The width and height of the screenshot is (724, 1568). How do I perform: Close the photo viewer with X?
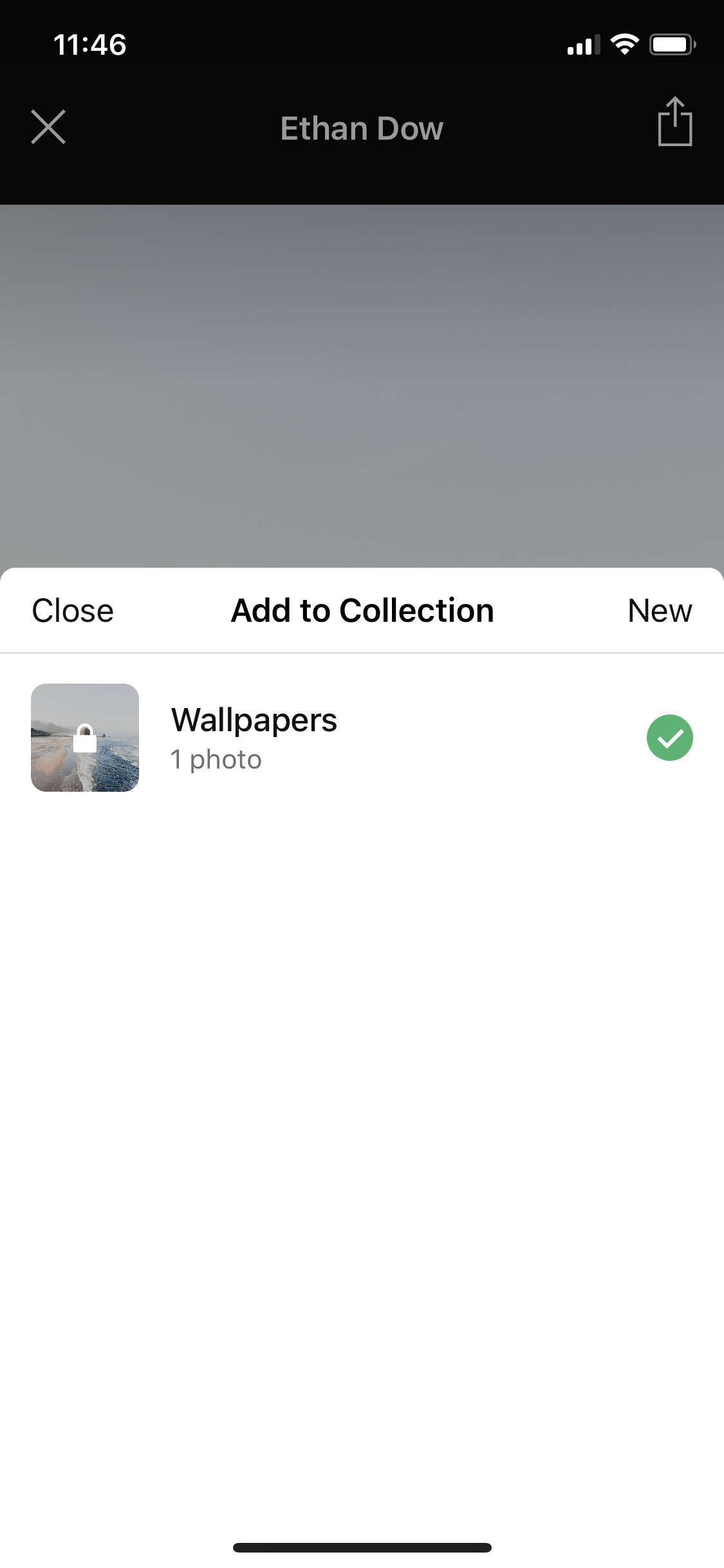click(x=48, y=127)
